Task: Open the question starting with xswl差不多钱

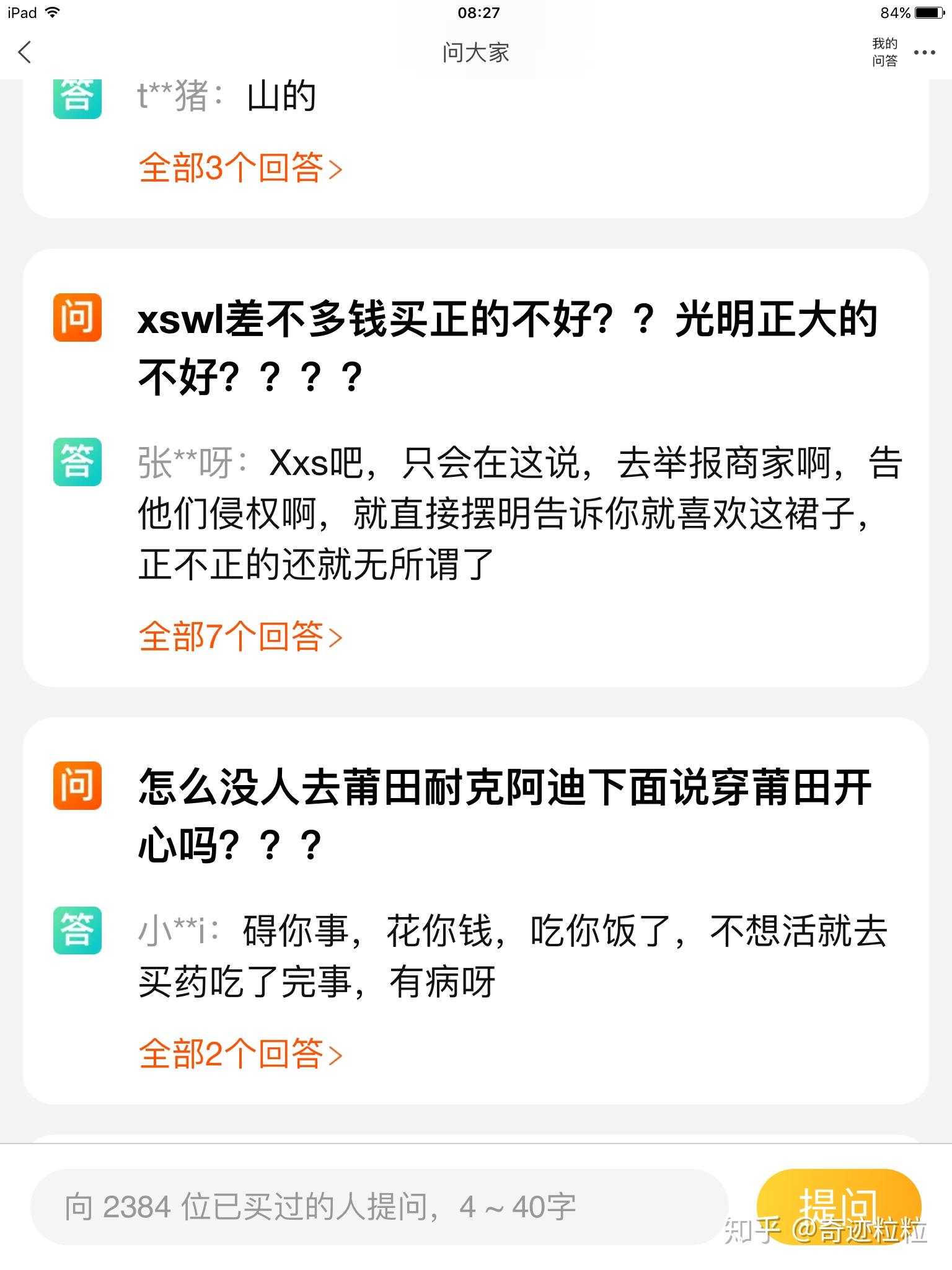Action: pos(506,347)
